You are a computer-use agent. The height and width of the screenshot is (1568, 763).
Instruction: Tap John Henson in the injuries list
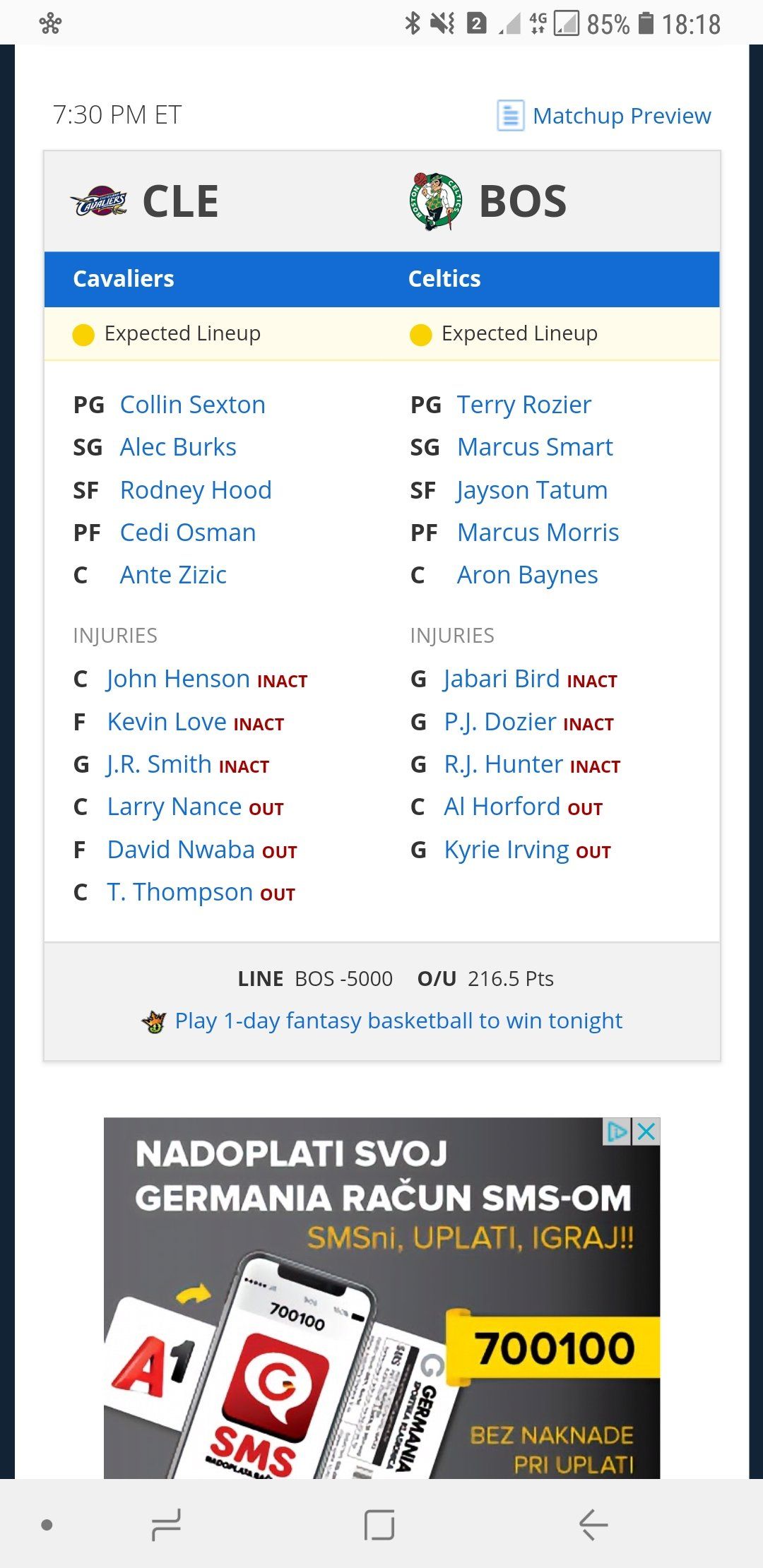(x=178, y=679)
